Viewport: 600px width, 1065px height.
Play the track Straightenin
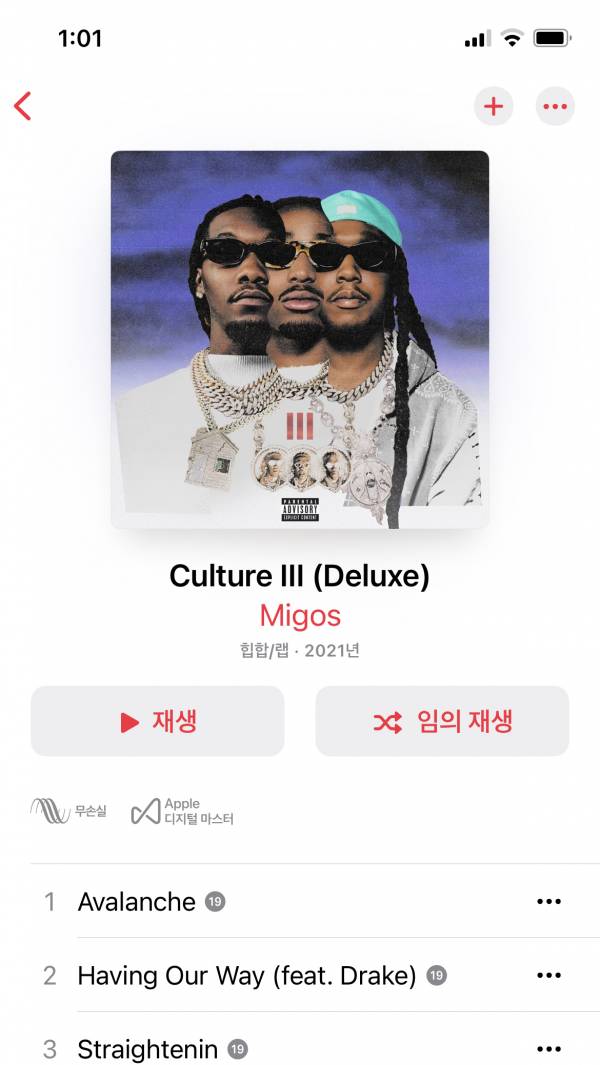click(148, 1049)
